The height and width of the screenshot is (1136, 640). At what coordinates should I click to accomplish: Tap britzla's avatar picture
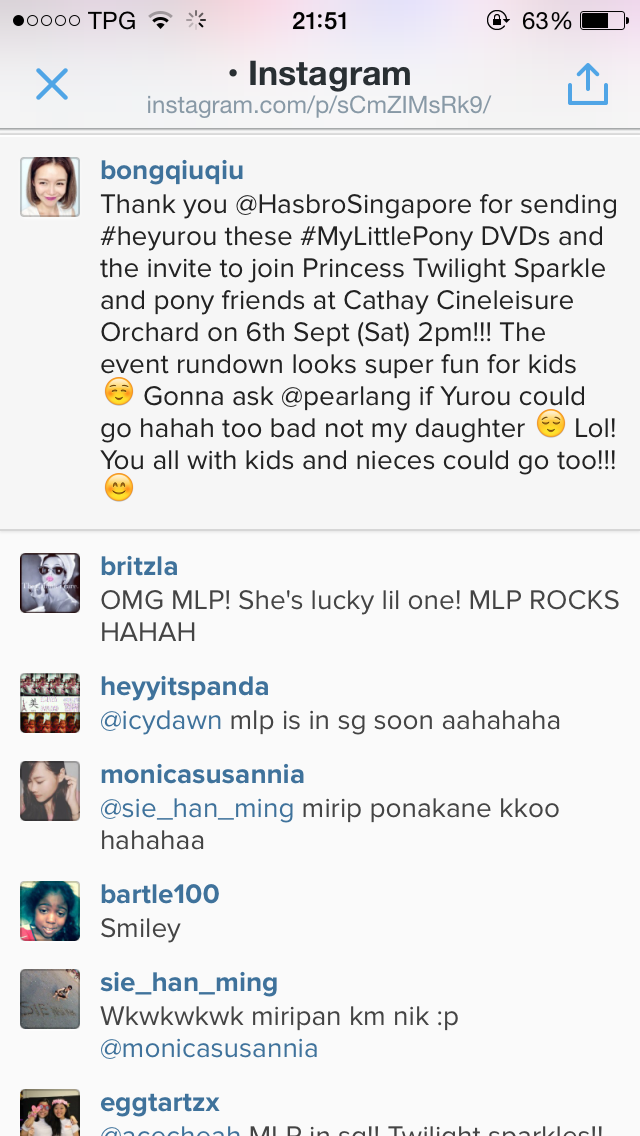(x=50, y=583)
